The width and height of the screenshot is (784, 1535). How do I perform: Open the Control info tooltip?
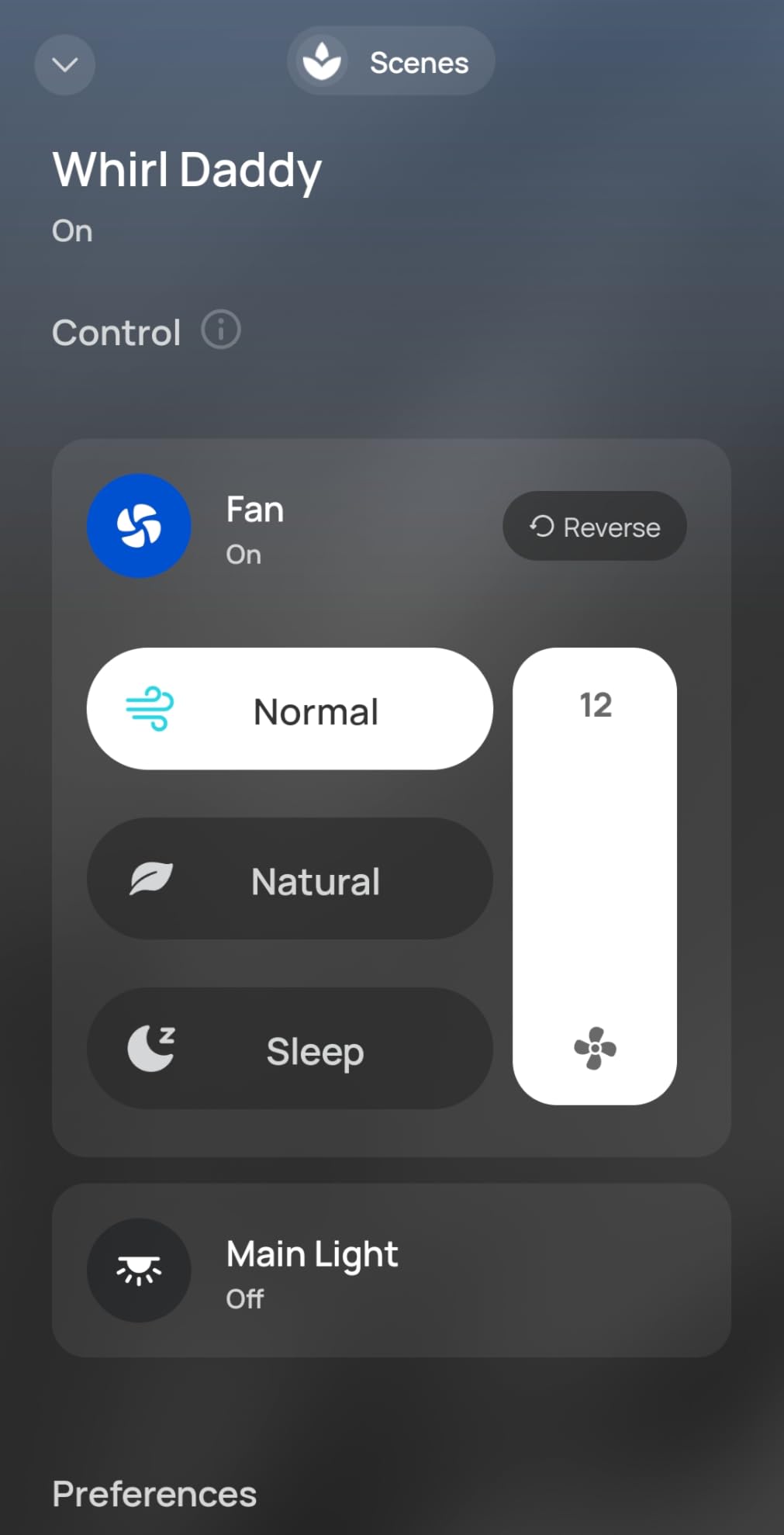coord(220,330)
